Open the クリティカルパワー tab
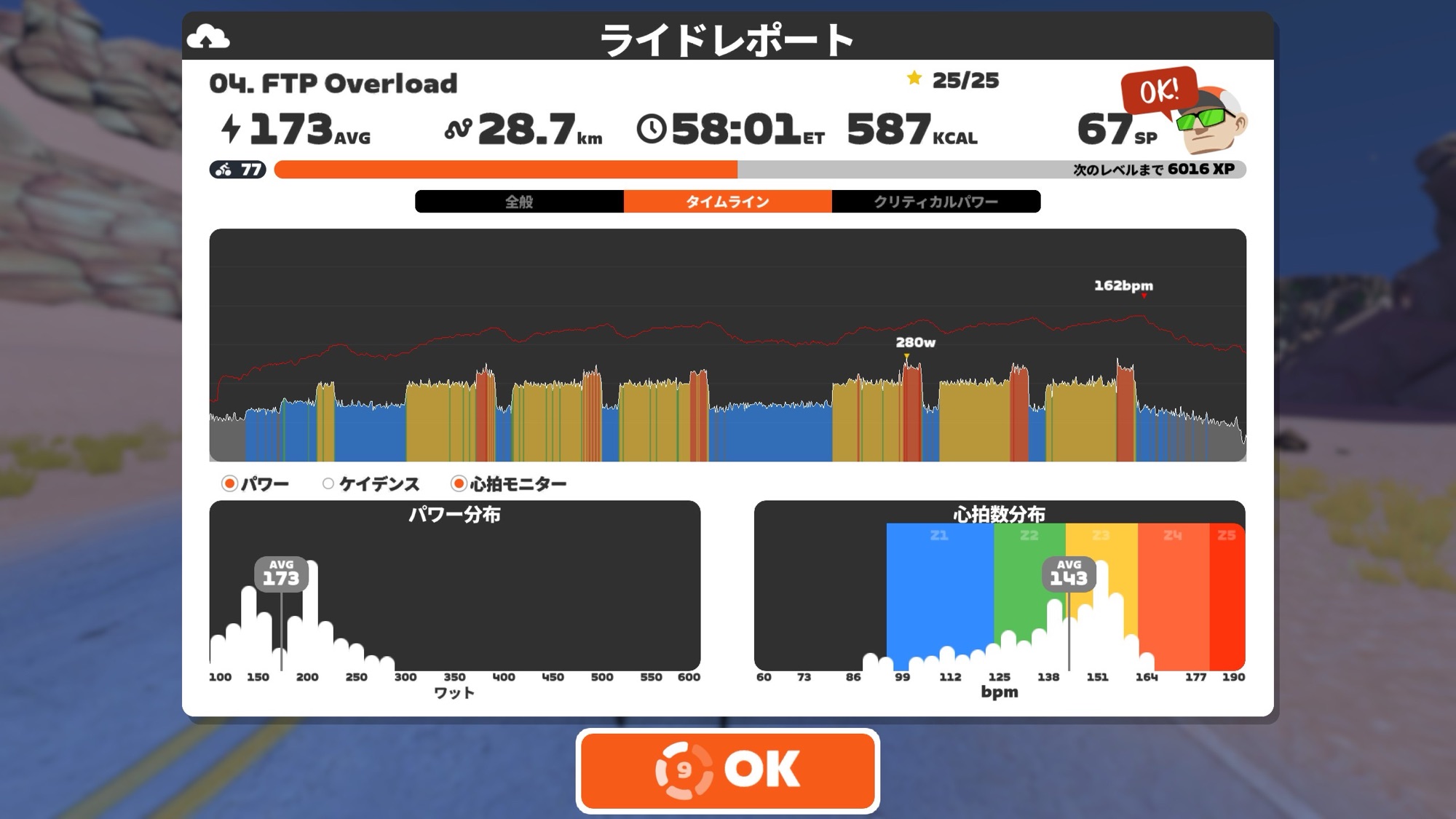The image size is (1456, 819). (x=935, y=202)
